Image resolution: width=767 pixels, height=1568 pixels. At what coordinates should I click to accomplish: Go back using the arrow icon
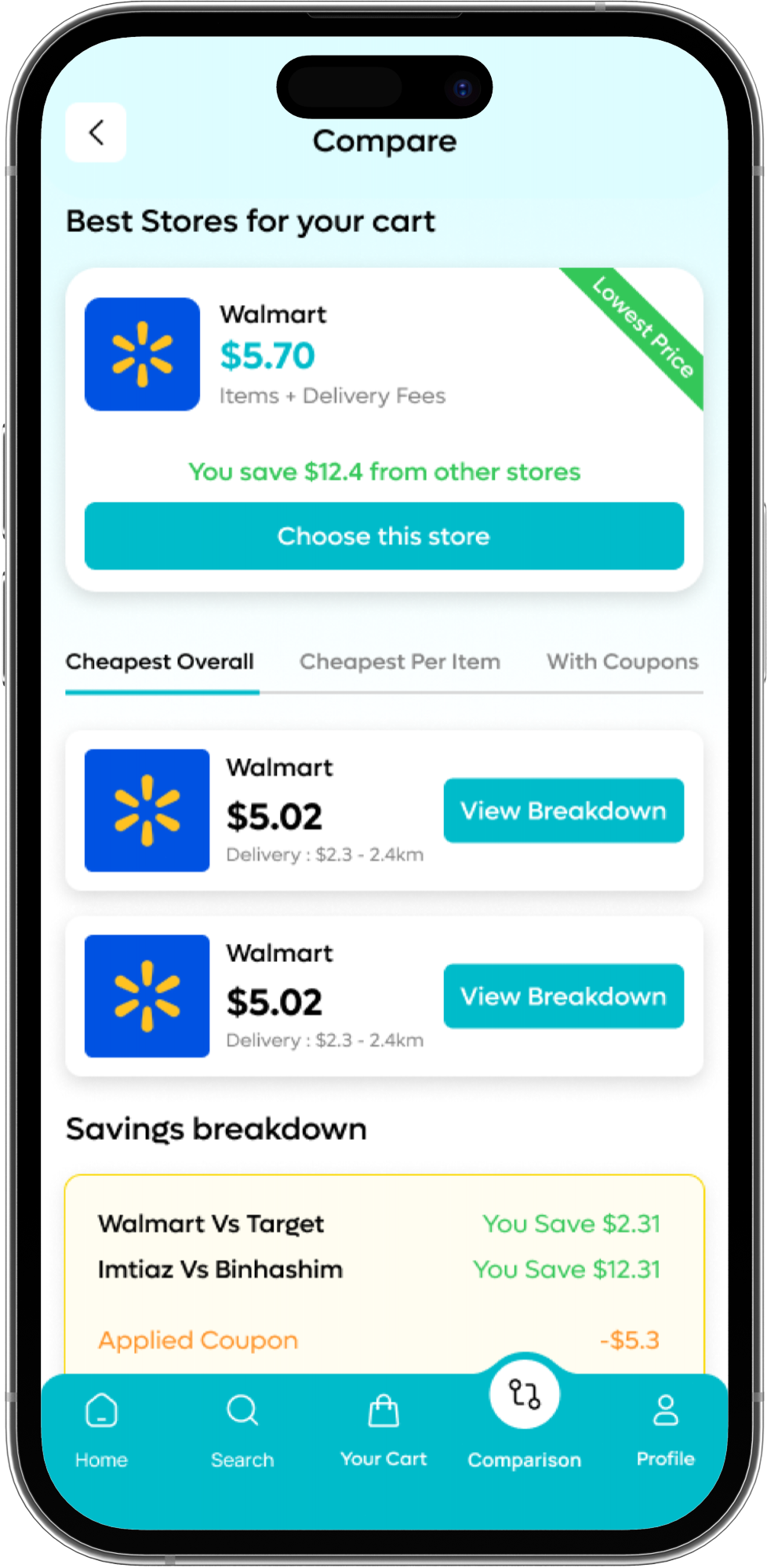click(x=96, y=132)
